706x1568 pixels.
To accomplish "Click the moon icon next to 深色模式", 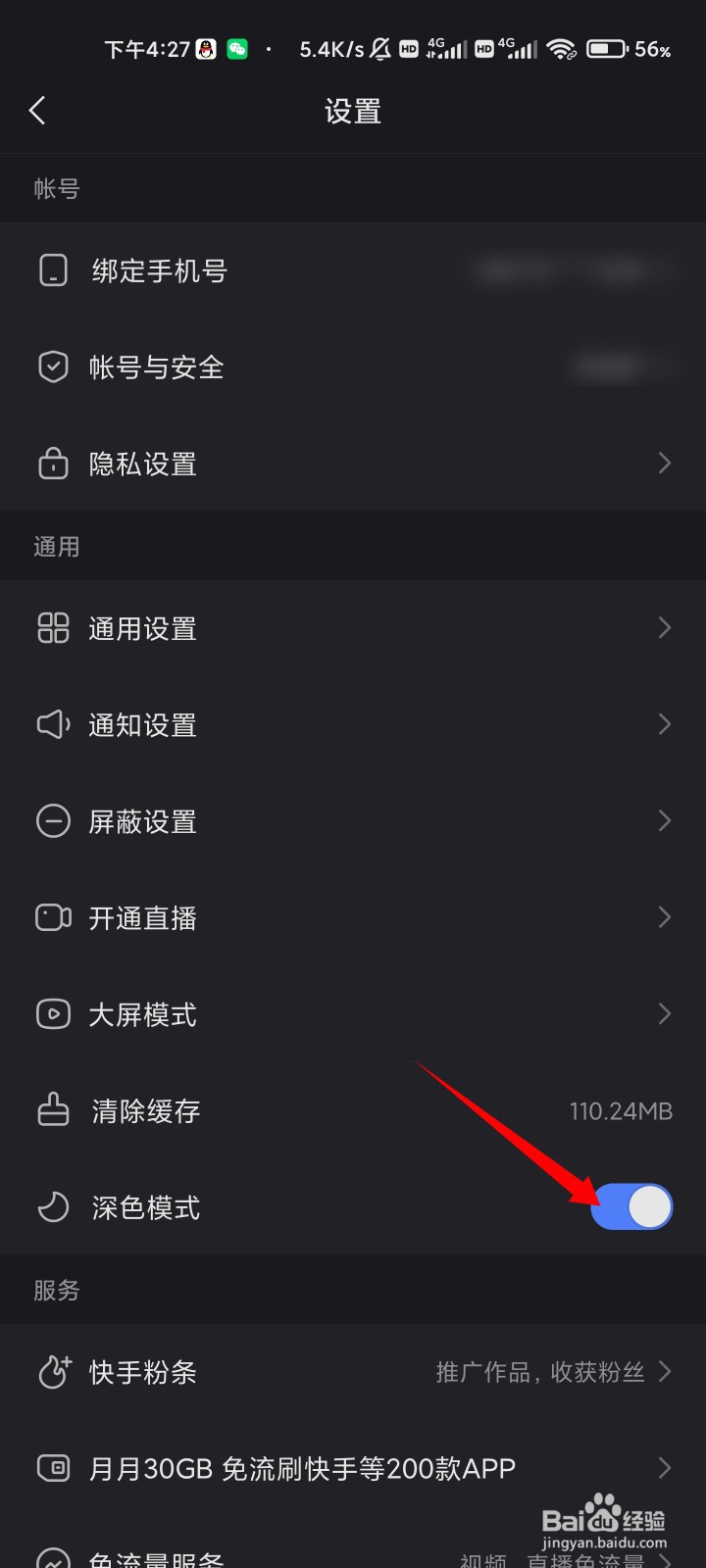I will click(x=54, y=1207).
